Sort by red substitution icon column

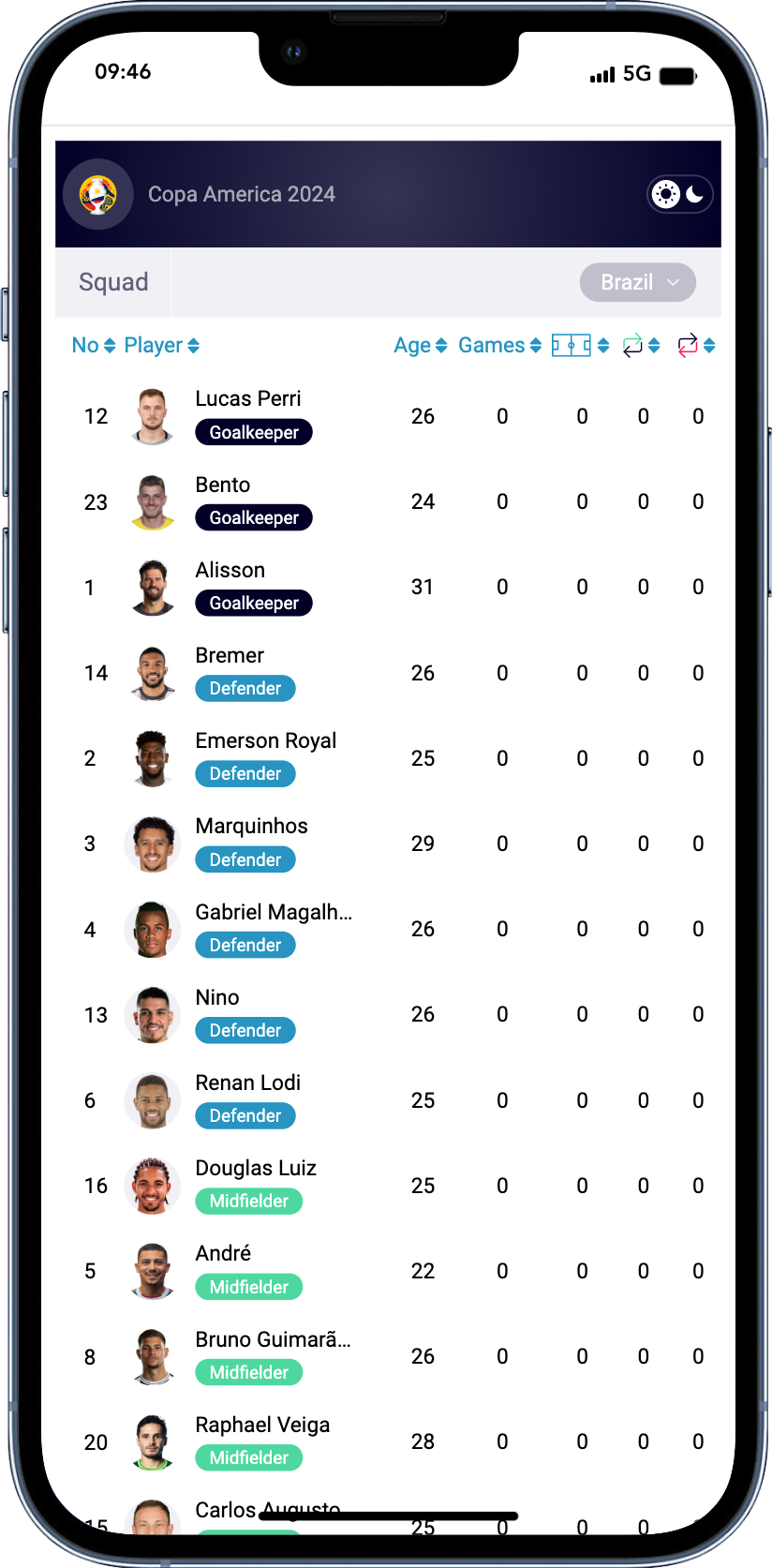(696, 345)
